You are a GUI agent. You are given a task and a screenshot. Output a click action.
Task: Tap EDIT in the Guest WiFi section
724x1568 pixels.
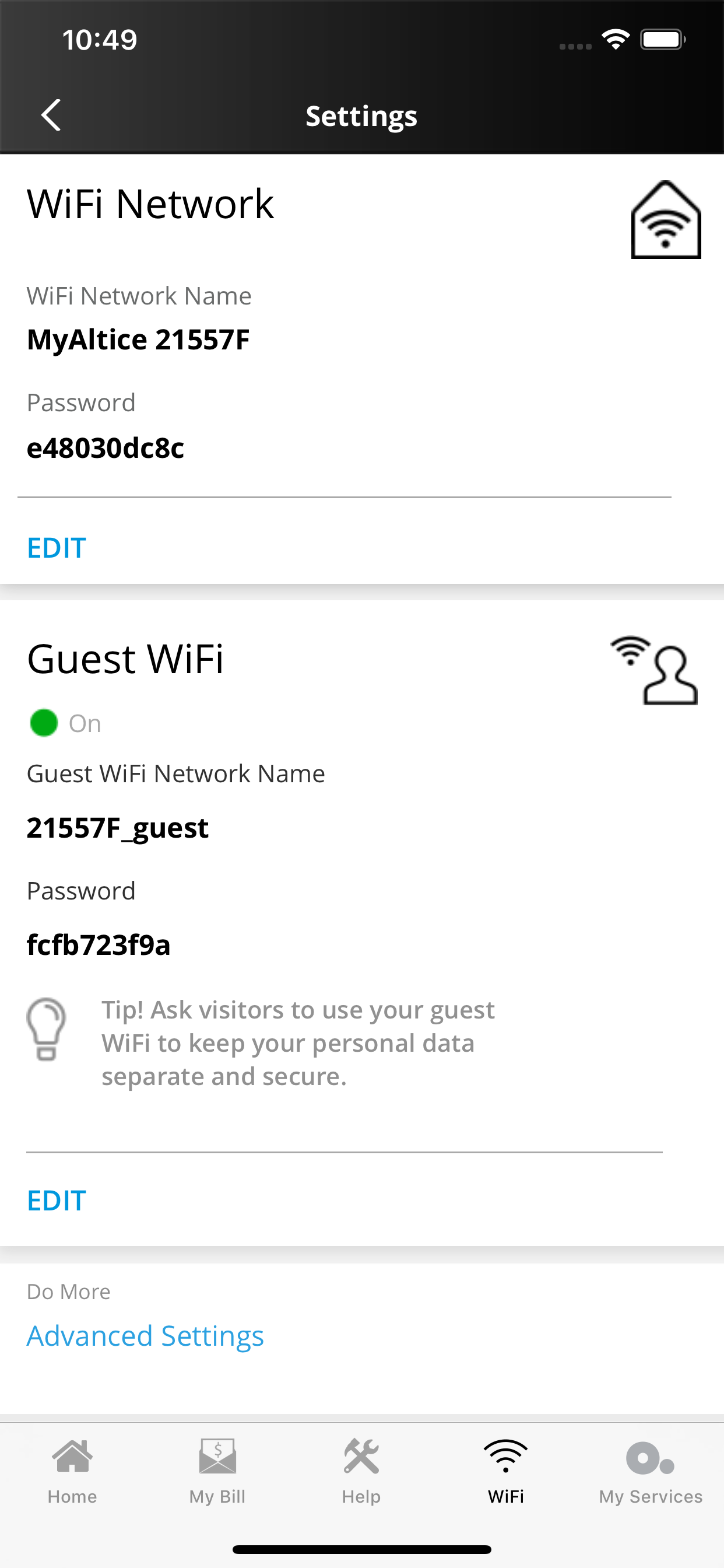56,1200
